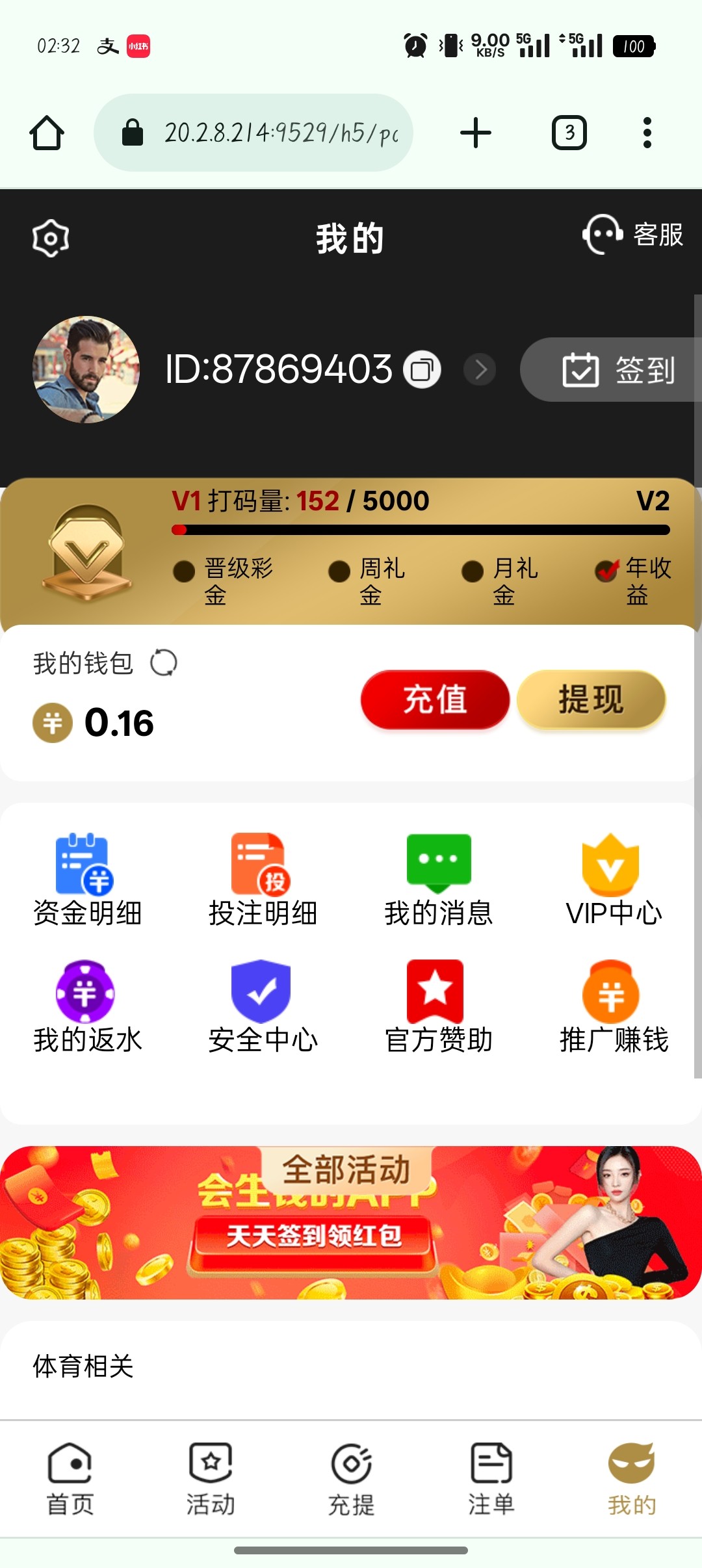Image resolution: width=702 pixels, height=1568 pixels.
Task: Copy the user ID
Action: [422, 370]
